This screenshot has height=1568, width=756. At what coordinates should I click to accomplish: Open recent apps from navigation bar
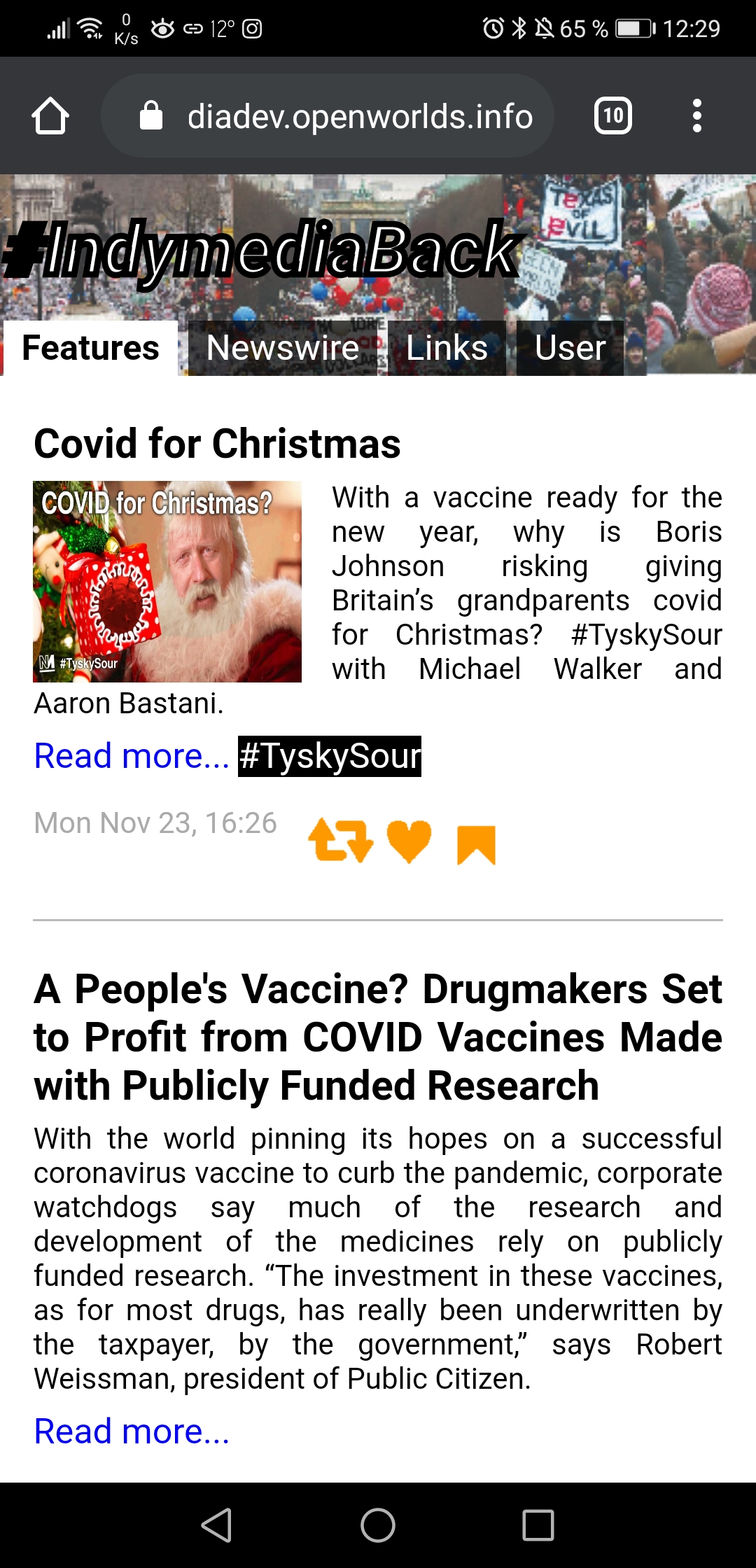tap(538, 1525)
